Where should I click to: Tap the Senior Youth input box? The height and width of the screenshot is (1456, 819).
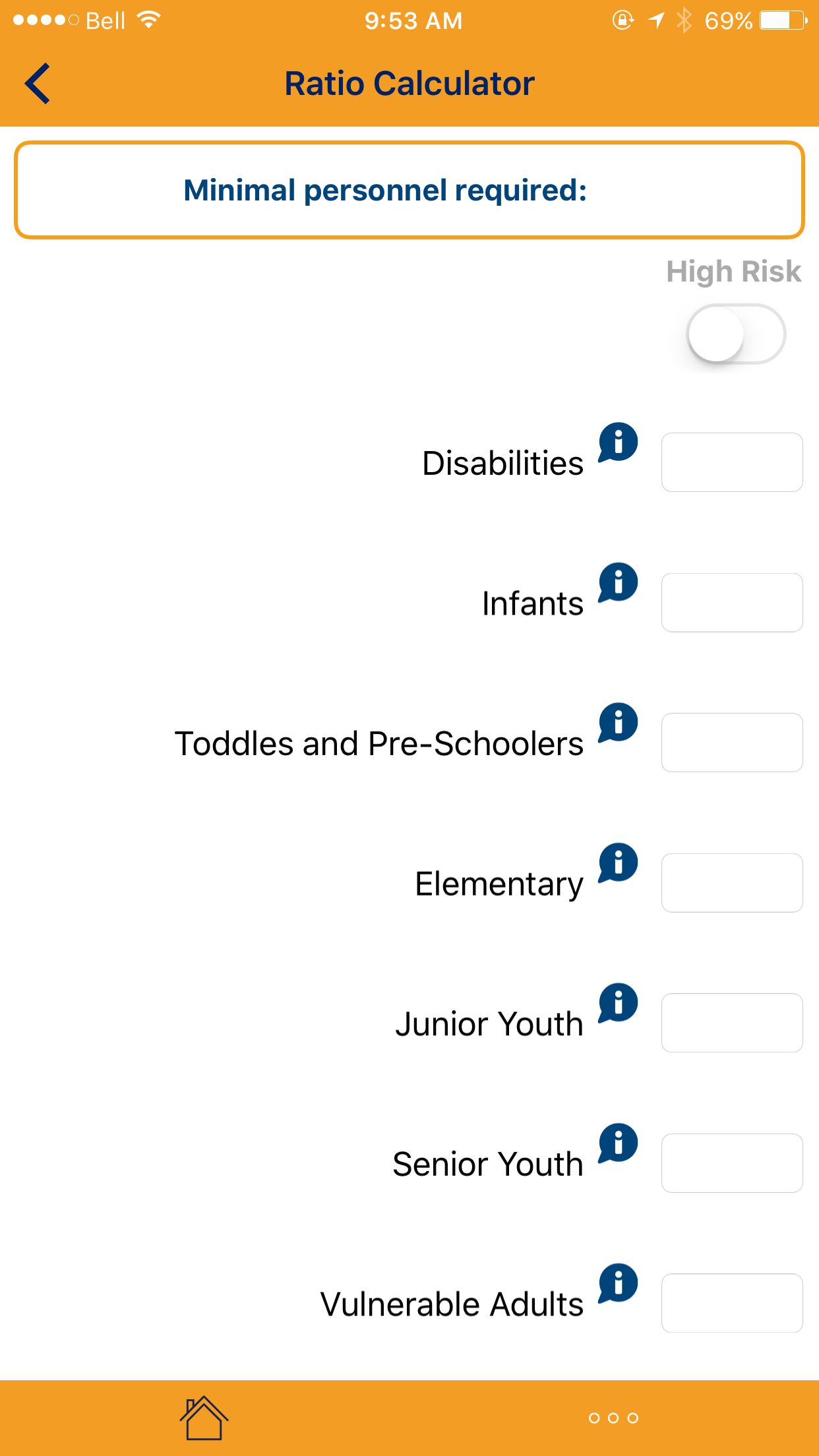[x=732, y=1163]
